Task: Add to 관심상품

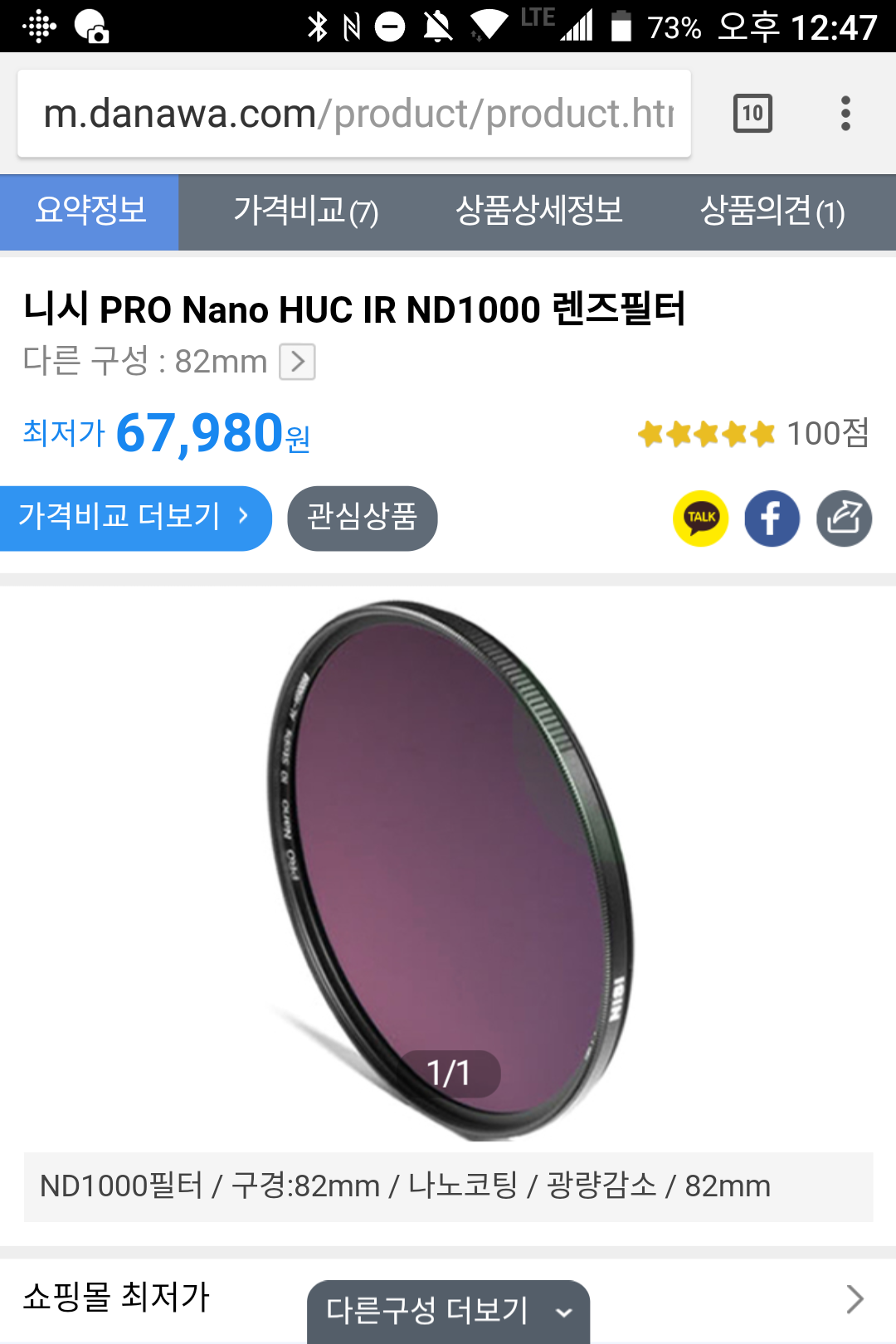Action: 362,518
